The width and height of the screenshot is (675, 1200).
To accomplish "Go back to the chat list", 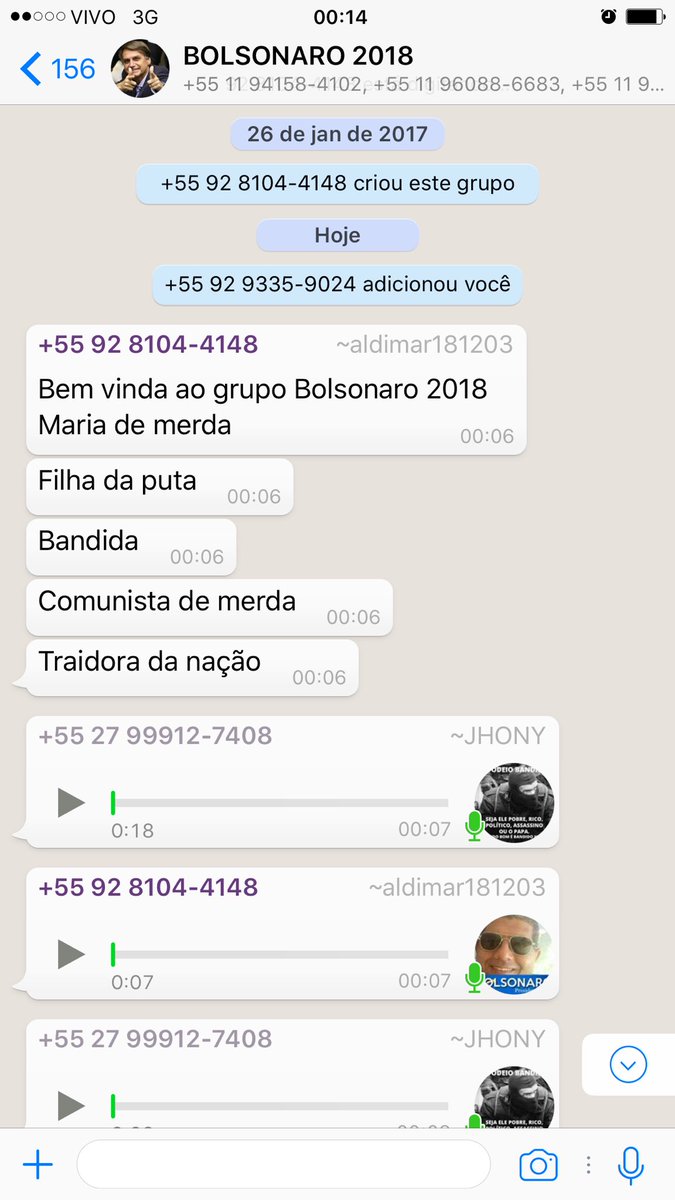I will coord(57,68).
